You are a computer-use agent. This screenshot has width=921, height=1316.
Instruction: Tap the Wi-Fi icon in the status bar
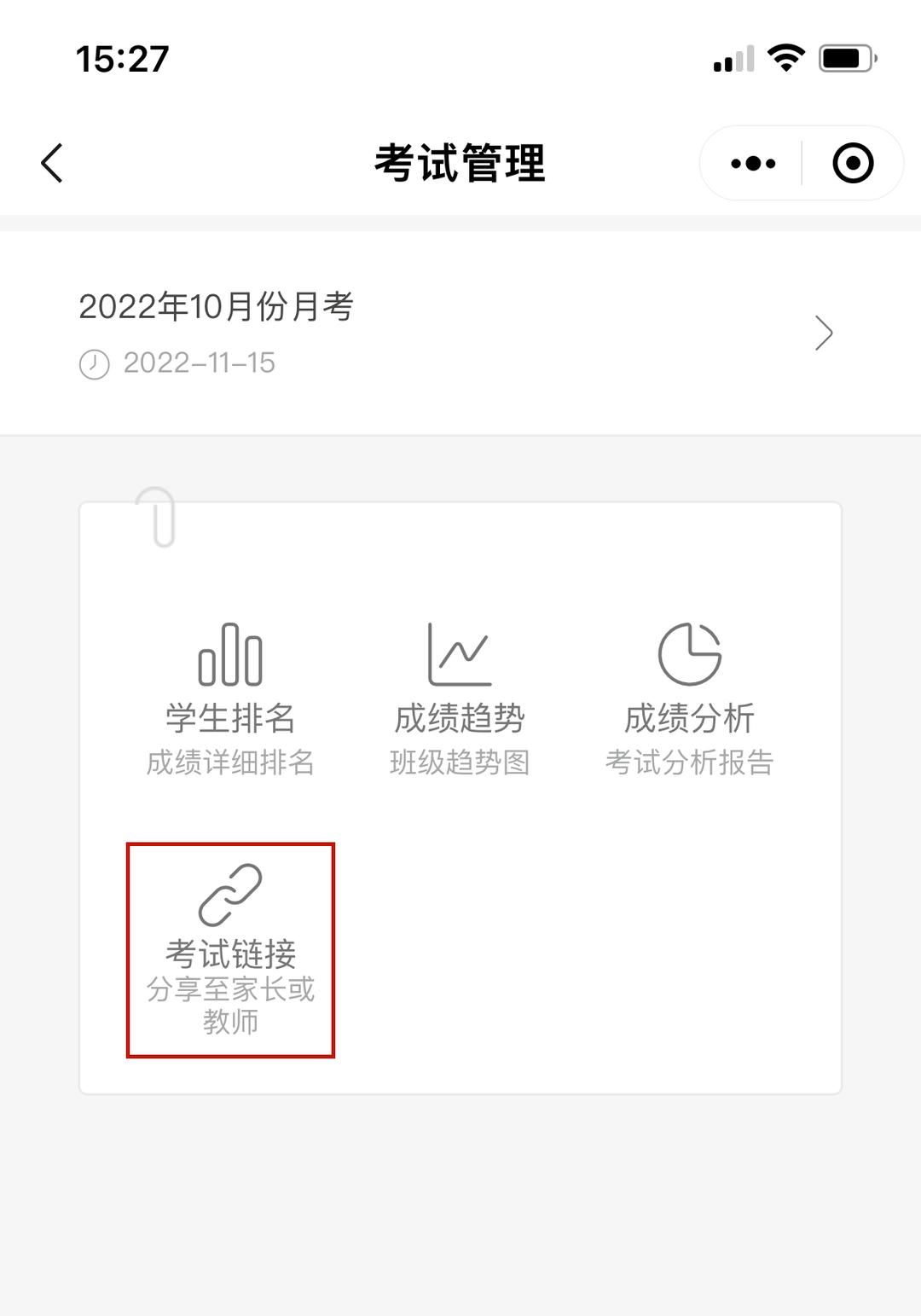[x=785, y=57]
